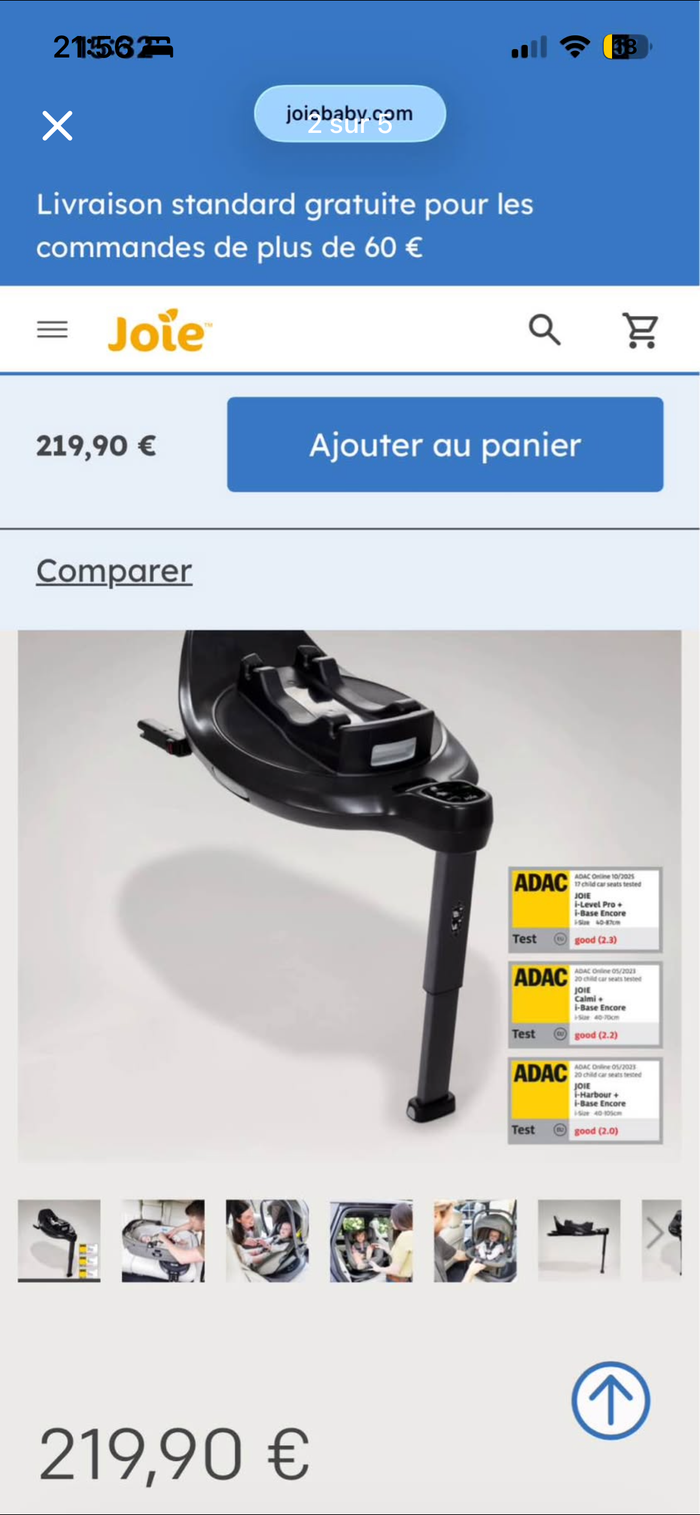Image resolution: width=700 pixels, height=1515 pixels.
Task: Select the thumbnail of a baby in a grey seat
Action: click(x=475, y=1240)
